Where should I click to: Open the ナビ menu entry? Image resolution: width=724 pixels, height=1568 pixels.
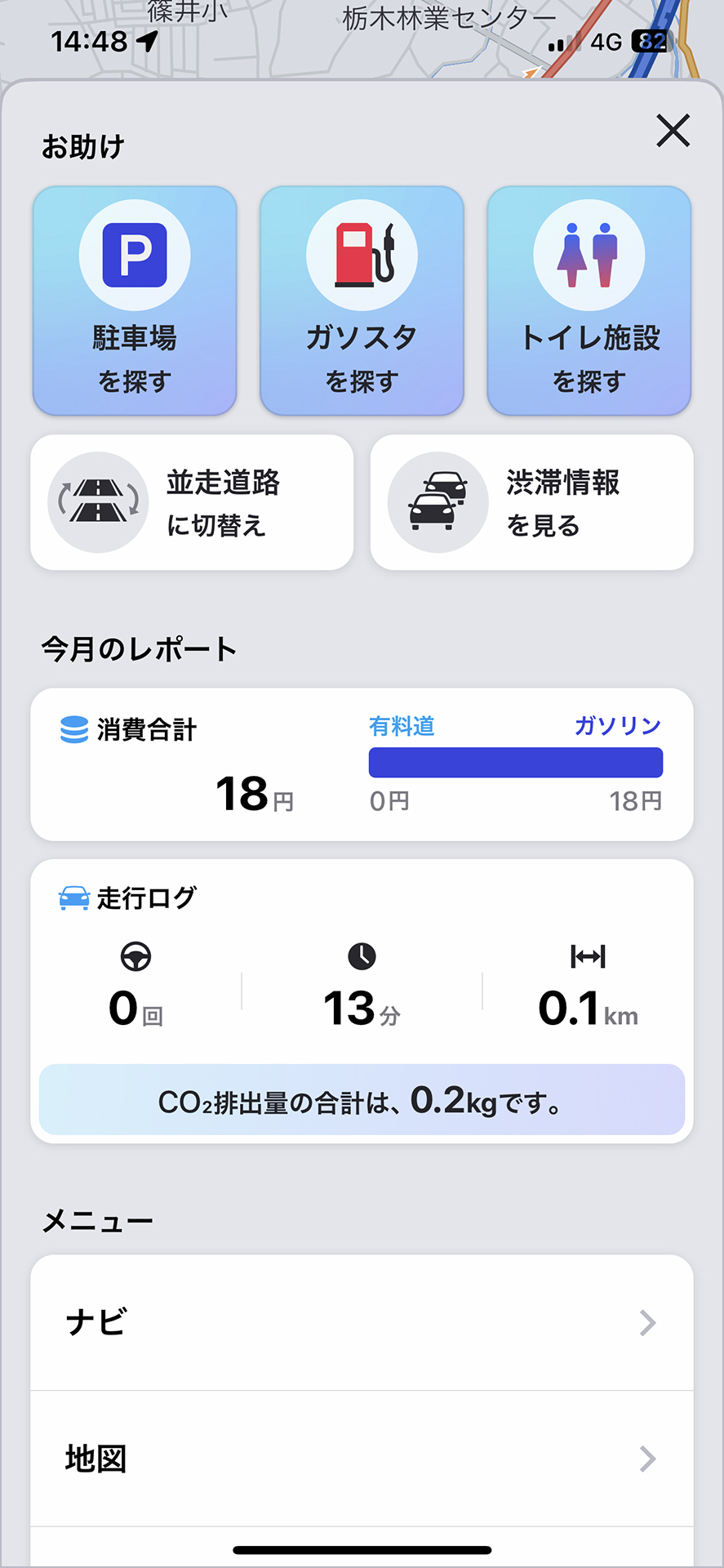pos(362,1323)
